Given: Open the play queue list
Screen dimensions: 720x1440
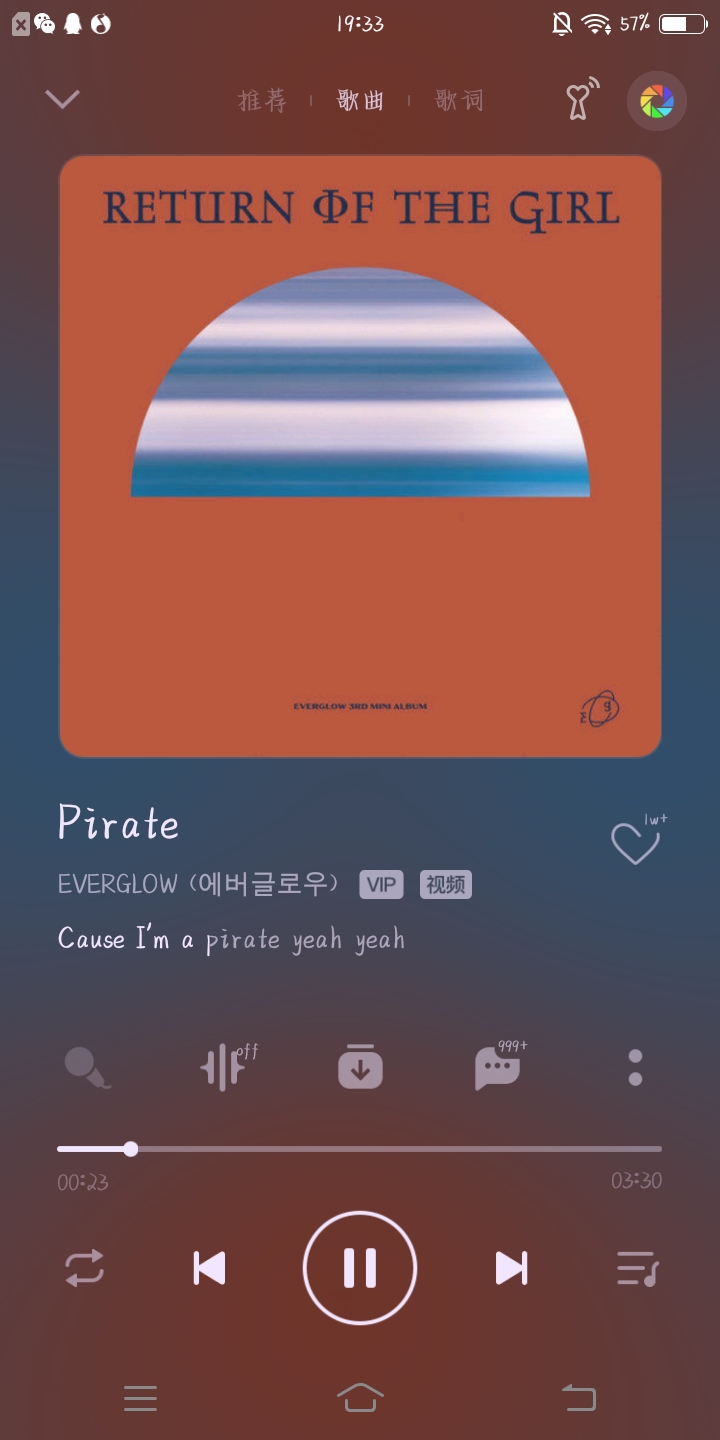Looking at the screenshot, I should 637,1268.
